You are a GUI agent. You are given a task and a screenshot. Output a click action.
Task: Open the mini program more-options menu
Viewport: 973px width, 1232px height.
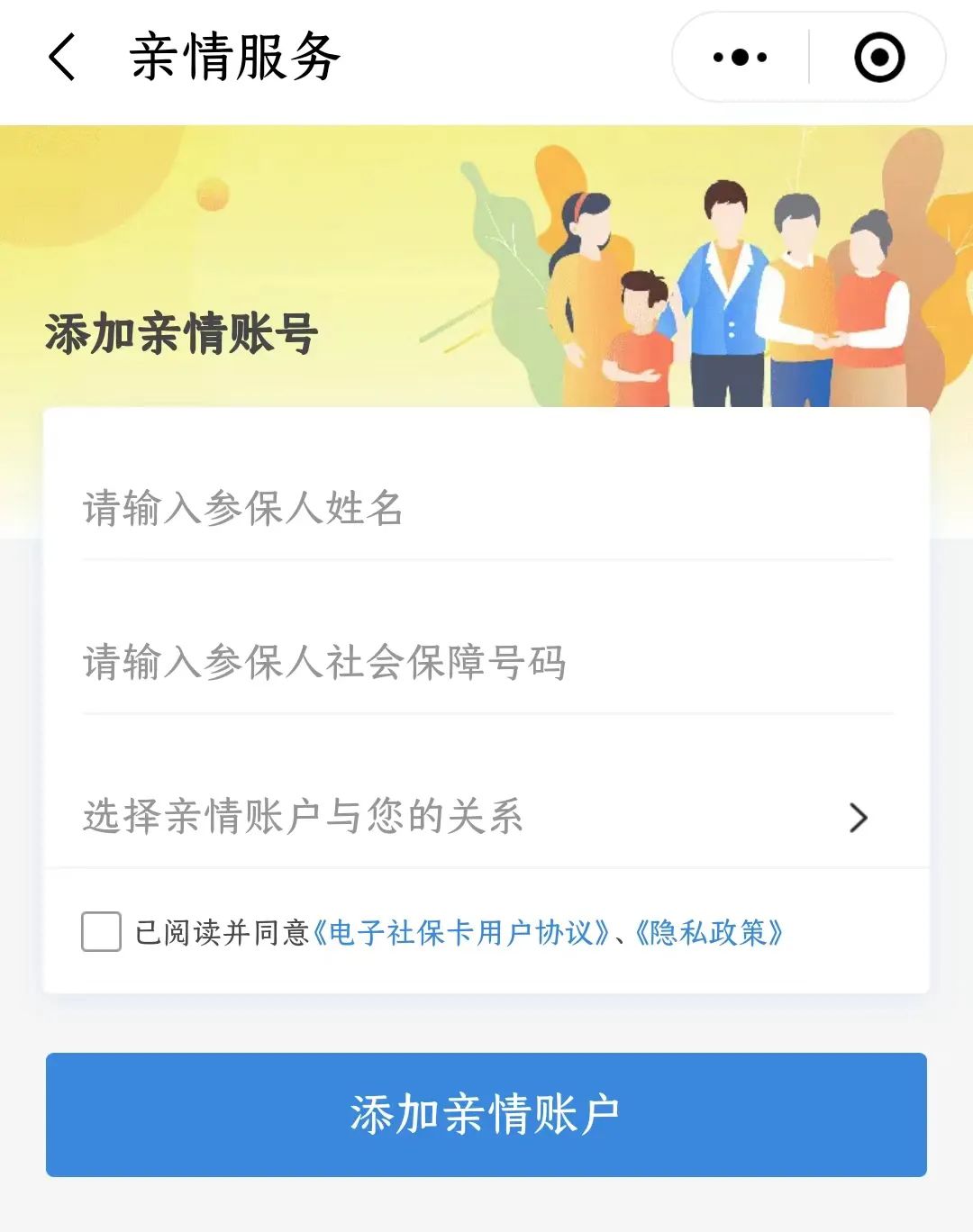[x=740, y=58]
